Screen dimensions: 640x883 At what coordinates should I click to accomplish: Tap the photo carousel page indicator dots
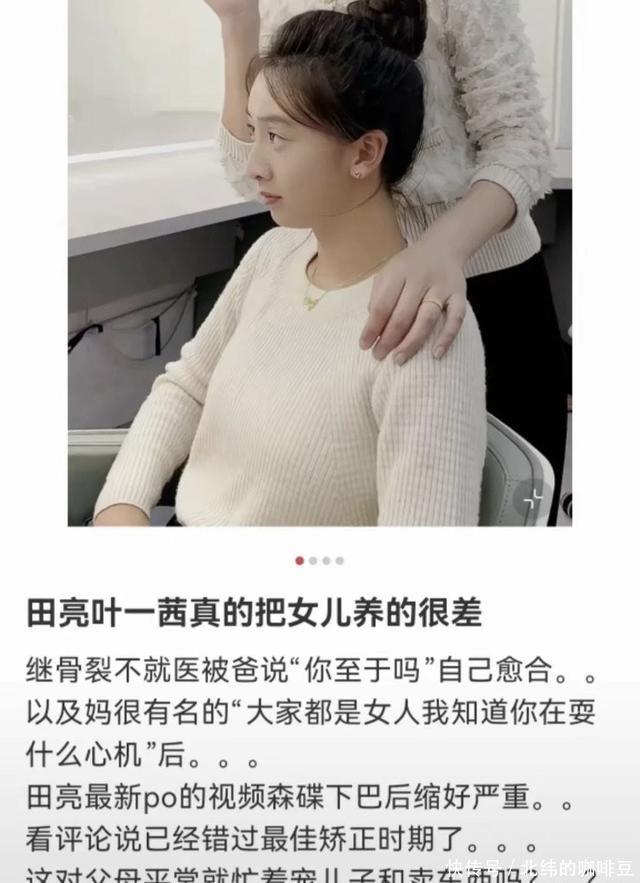[320, 561]
